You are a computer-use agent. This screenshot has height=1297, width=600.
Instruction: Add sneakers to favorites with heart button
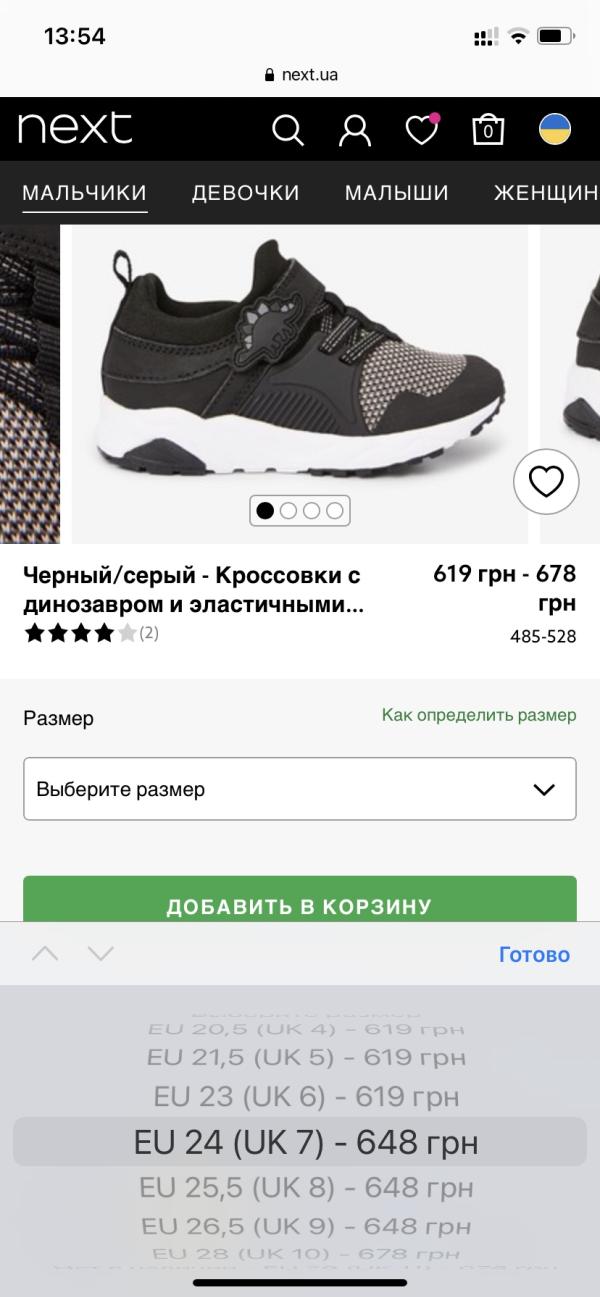(x=546, y=483)
